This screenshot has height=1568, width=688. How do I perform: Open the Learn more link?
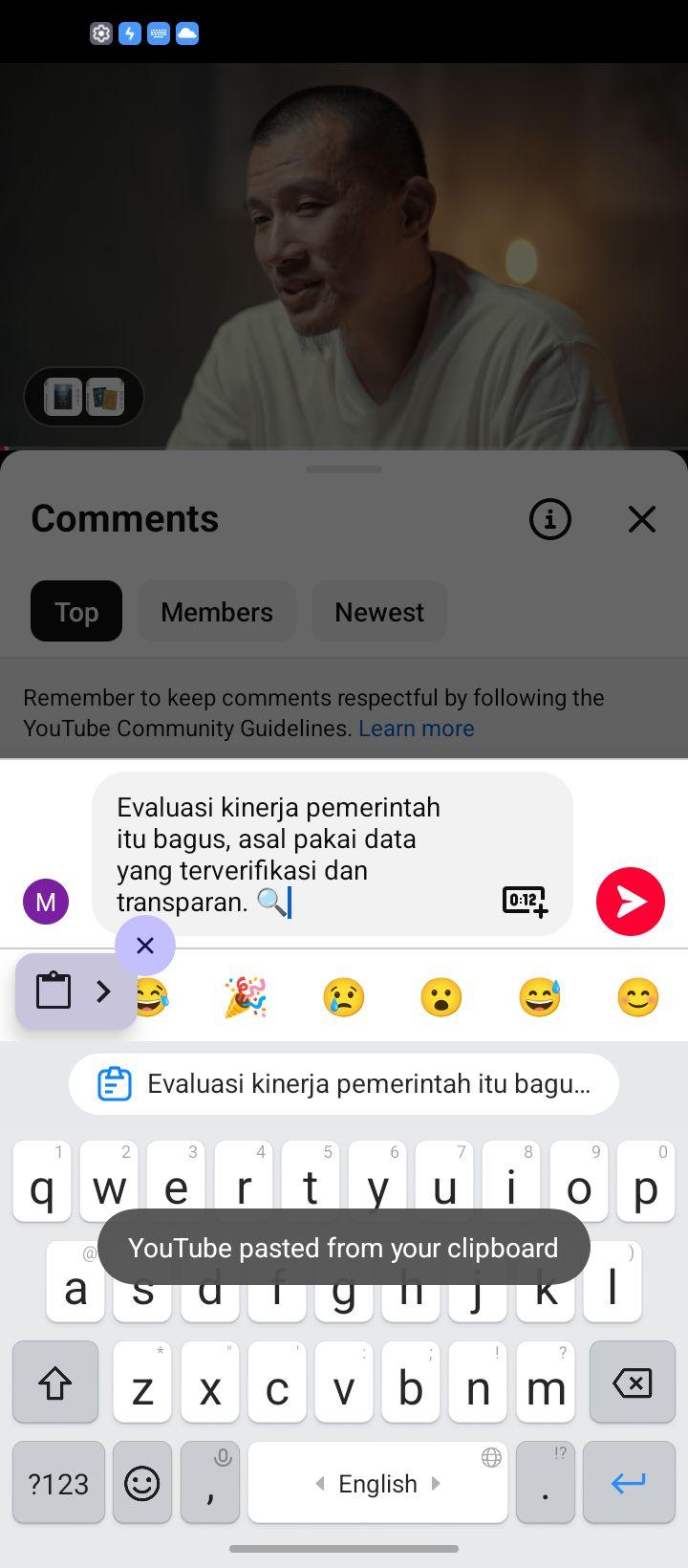pos(417,729)
